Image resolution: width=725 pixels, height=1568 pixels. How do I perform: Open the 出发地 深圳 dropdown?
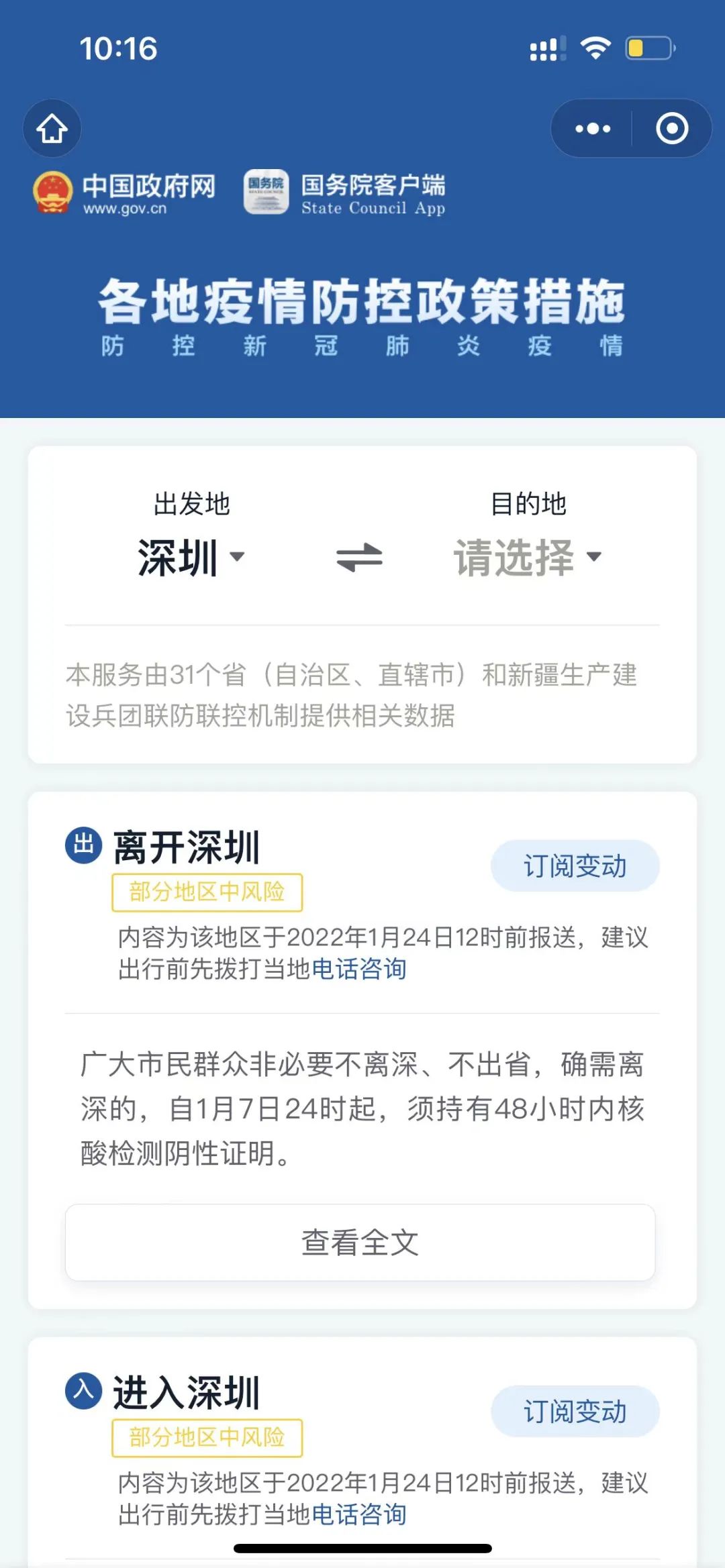pos(191,557)
